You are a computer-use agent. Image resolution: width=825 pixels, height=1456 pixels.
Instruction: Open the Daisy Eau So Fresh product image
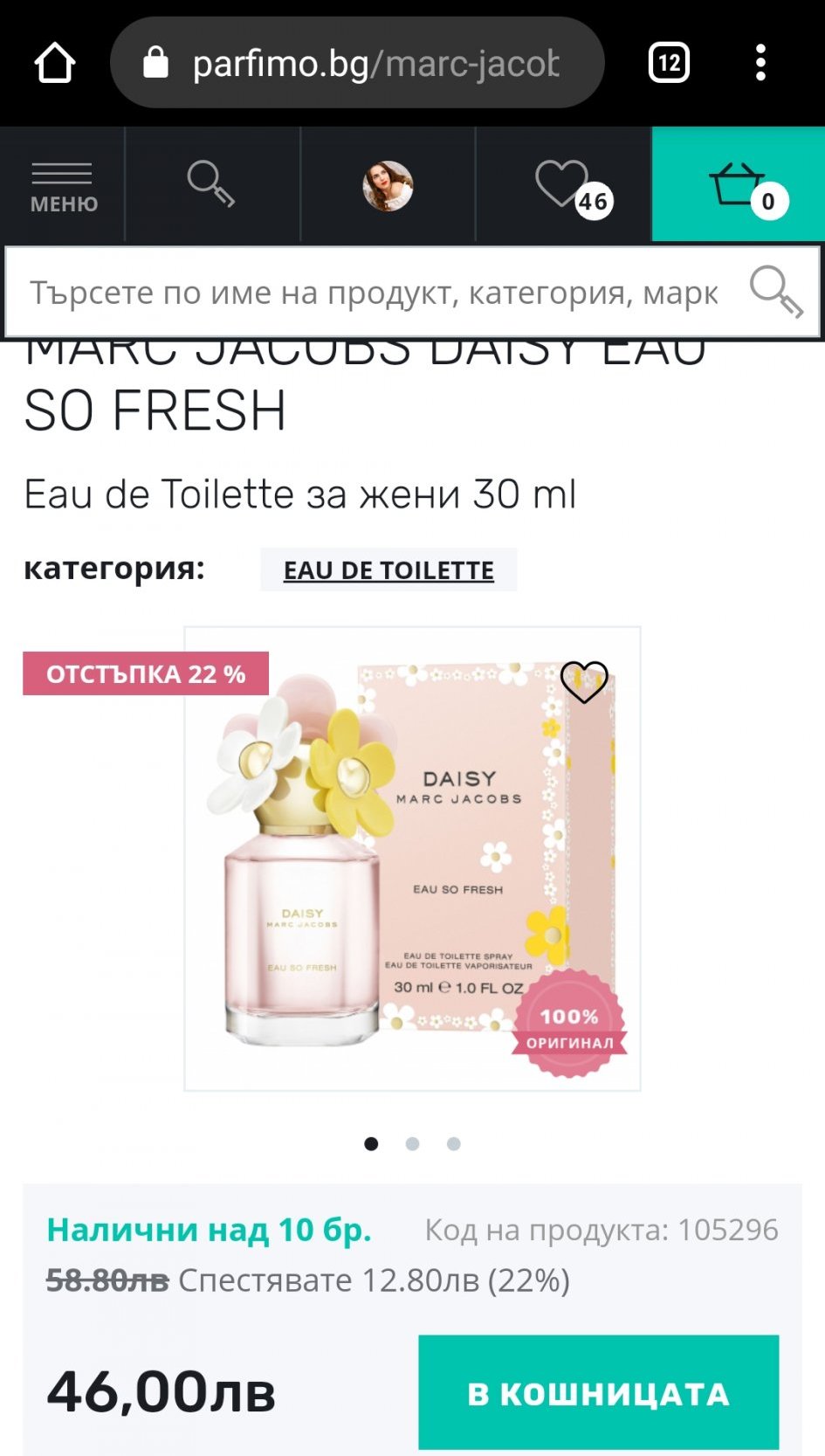tap(412, 873)
